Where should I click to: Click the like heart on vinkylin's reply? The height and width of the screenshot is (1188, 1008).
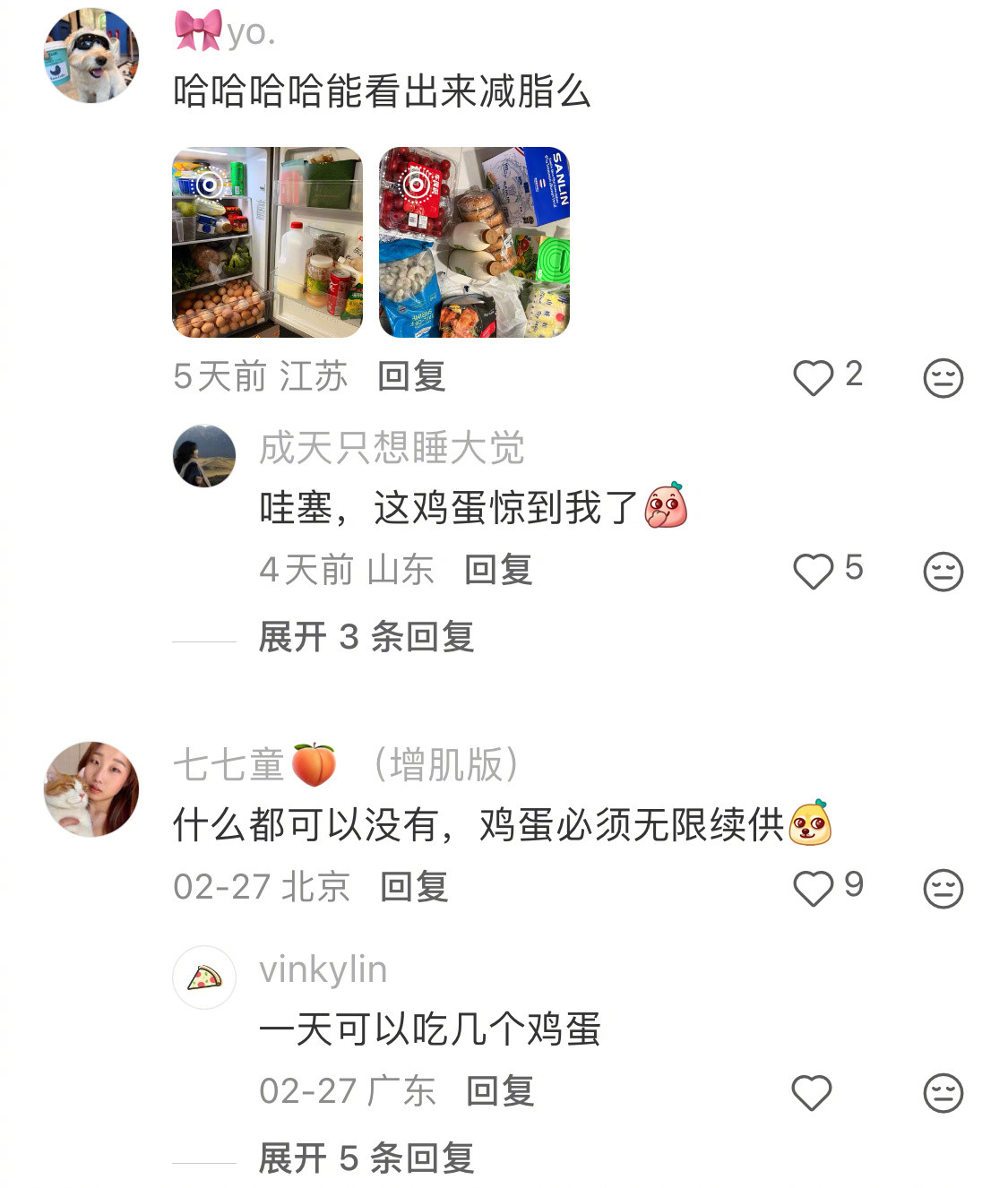tap(814, 1091)
